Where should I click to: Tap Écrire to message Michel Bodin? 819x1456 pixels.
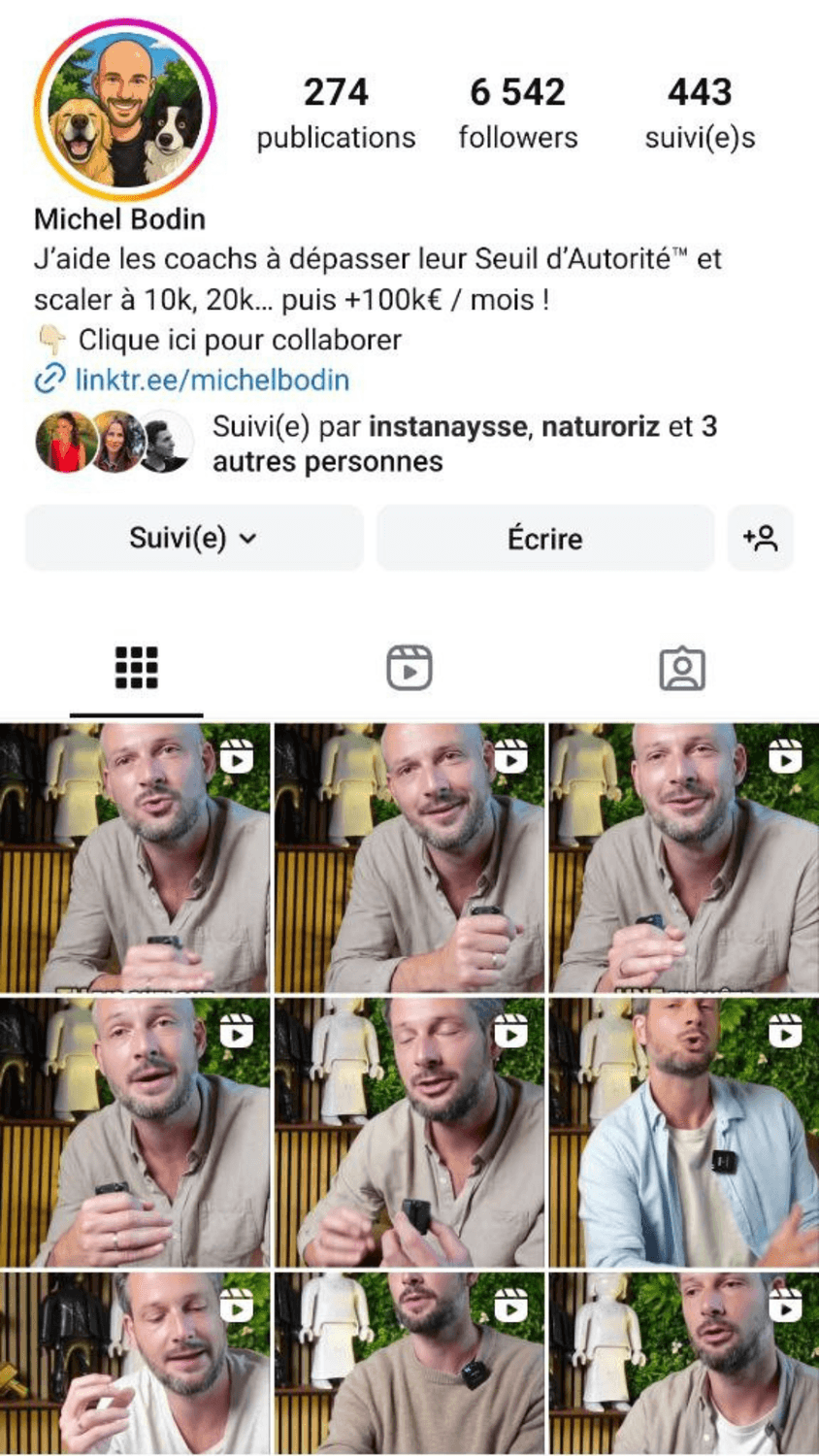544,538
